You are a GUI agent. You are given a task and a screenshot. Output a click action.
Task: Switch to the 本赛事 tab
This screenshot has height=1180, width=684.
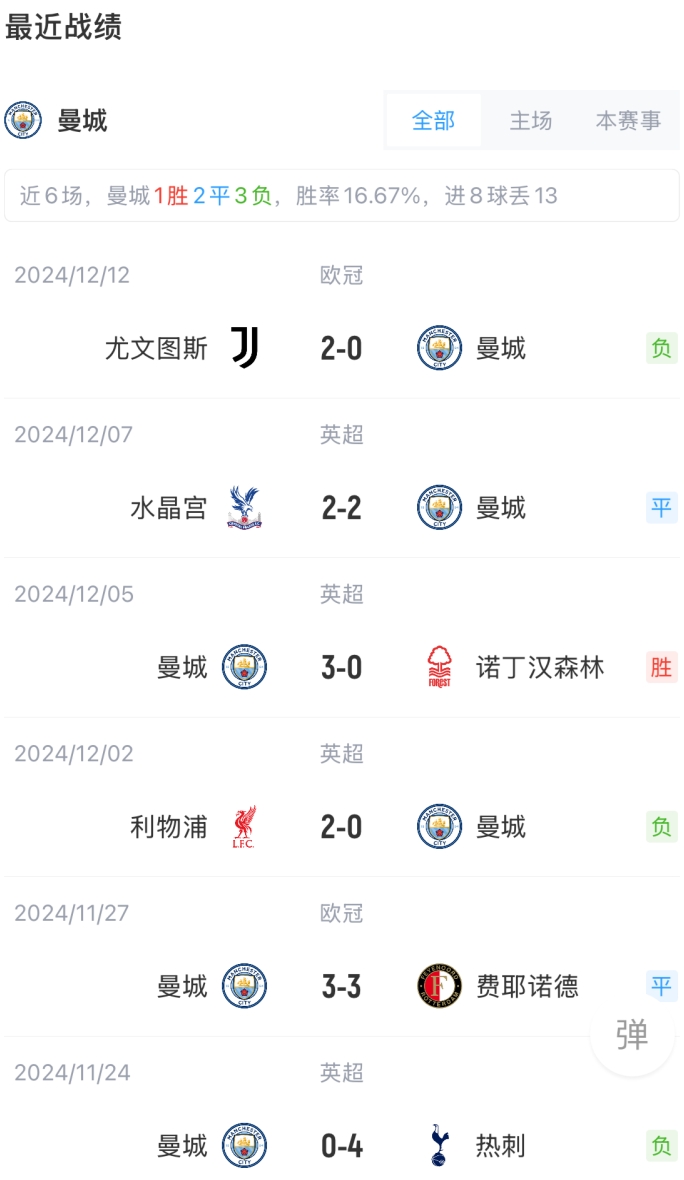628,120
